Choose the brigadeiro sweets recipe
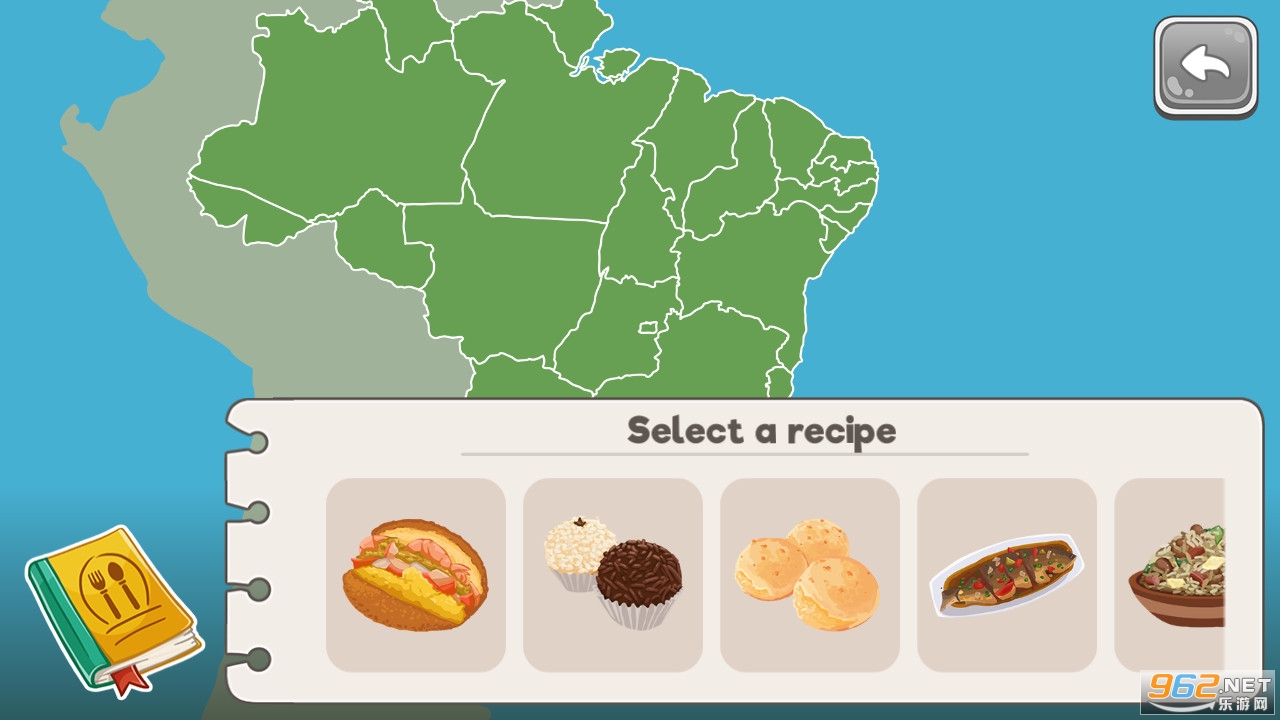This screenshot has height=720, width=1280. (612, 575)
